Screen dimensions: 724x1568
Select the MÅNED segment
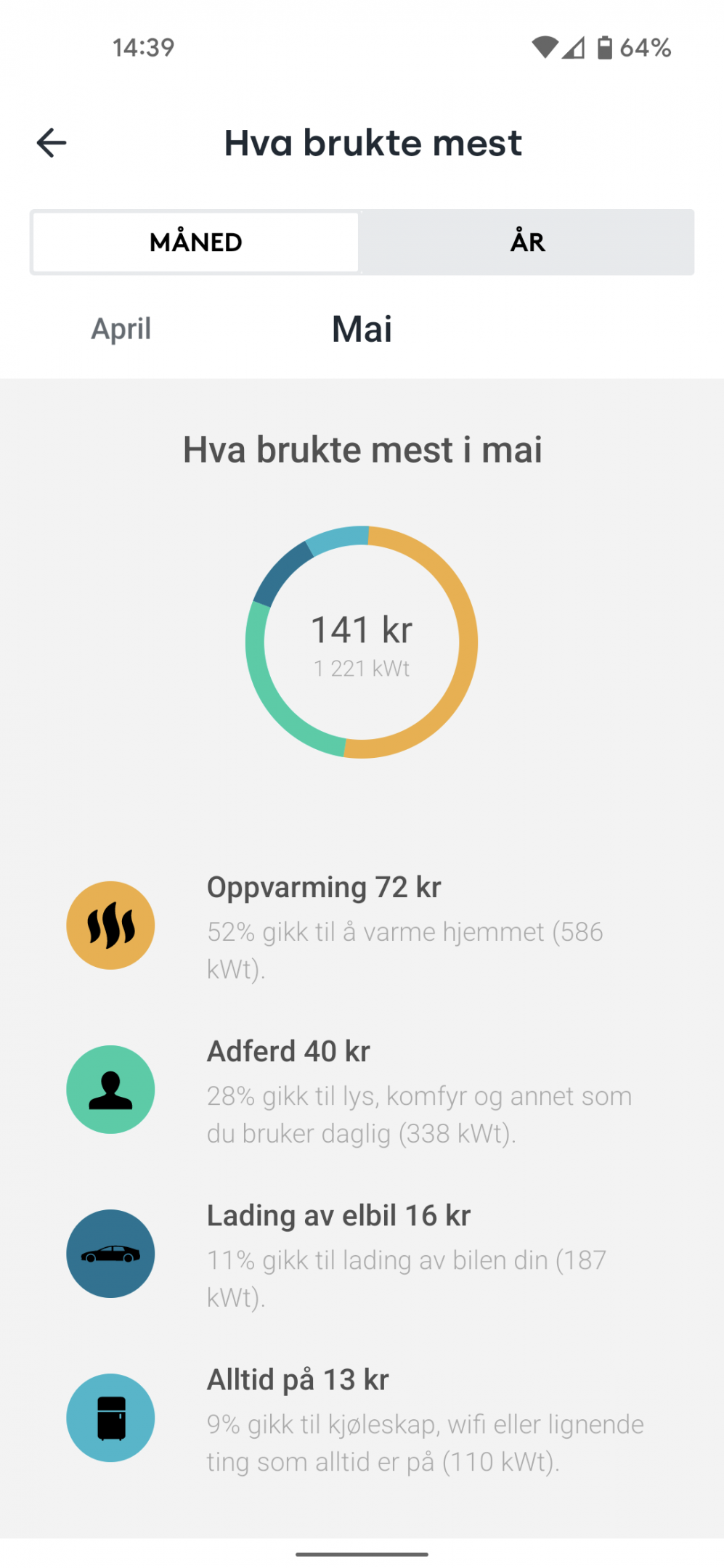pos(196,242)
